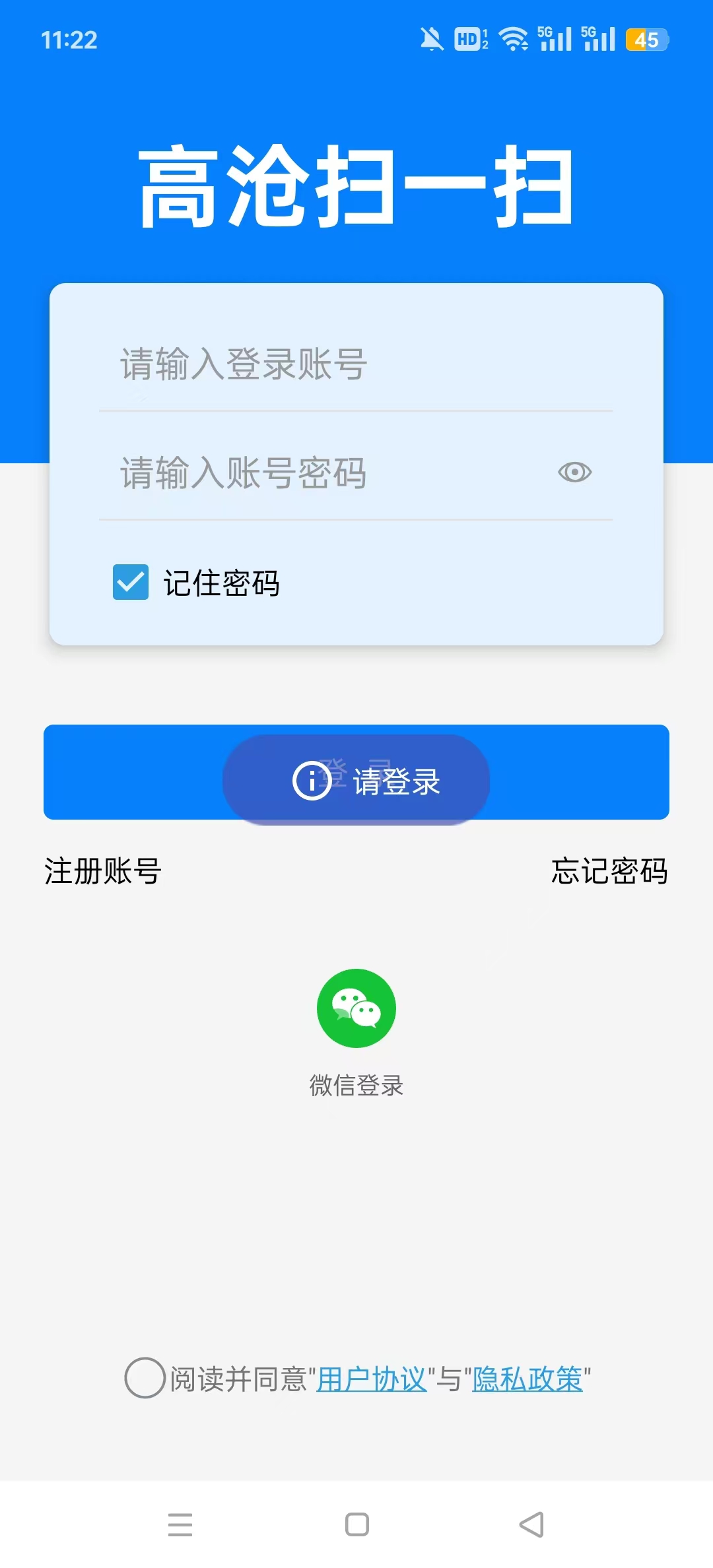Viewport: 713px width, 1568px height.
Task: Tap the Wi-Fi status icon
Action: (x=510, y=38)
